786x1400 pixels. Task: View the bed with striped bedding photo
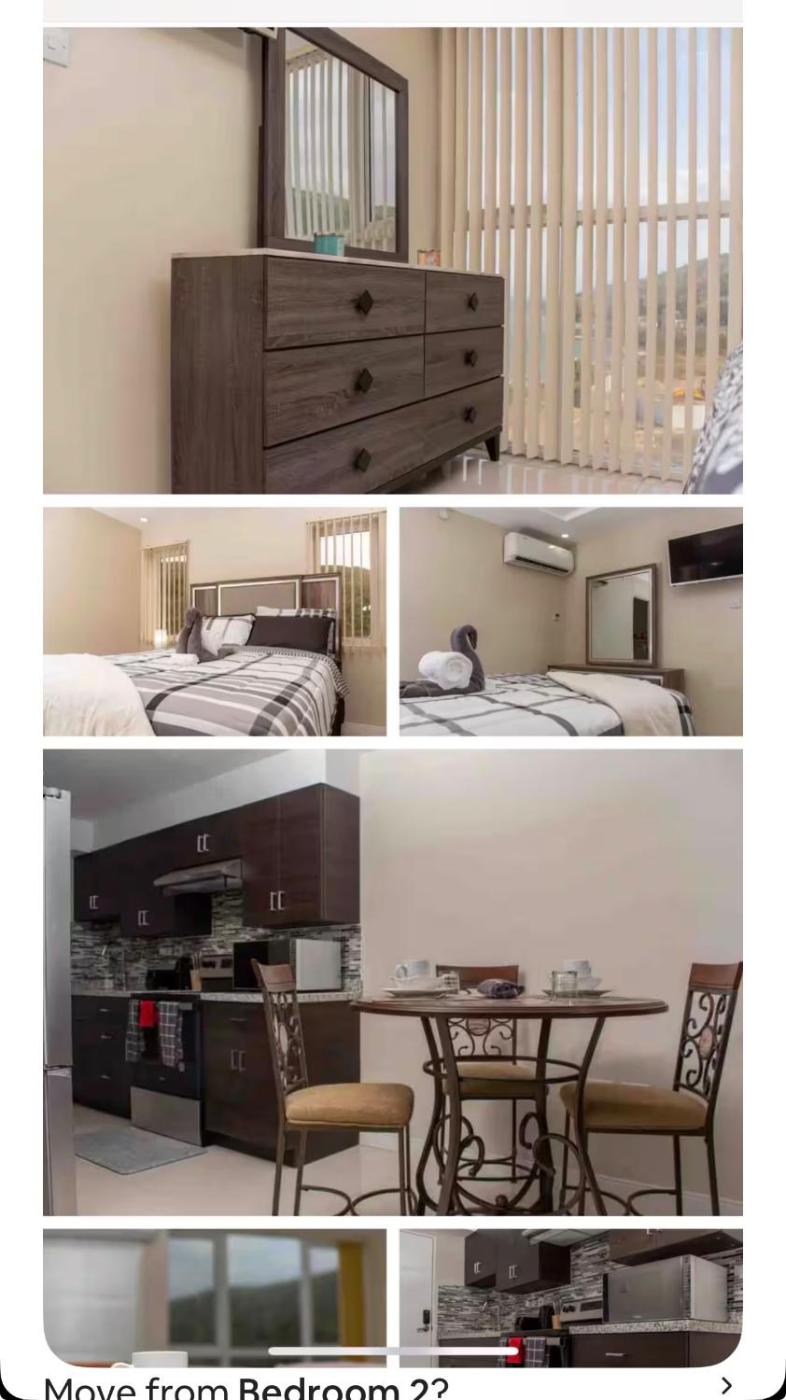tap(214, 621)
